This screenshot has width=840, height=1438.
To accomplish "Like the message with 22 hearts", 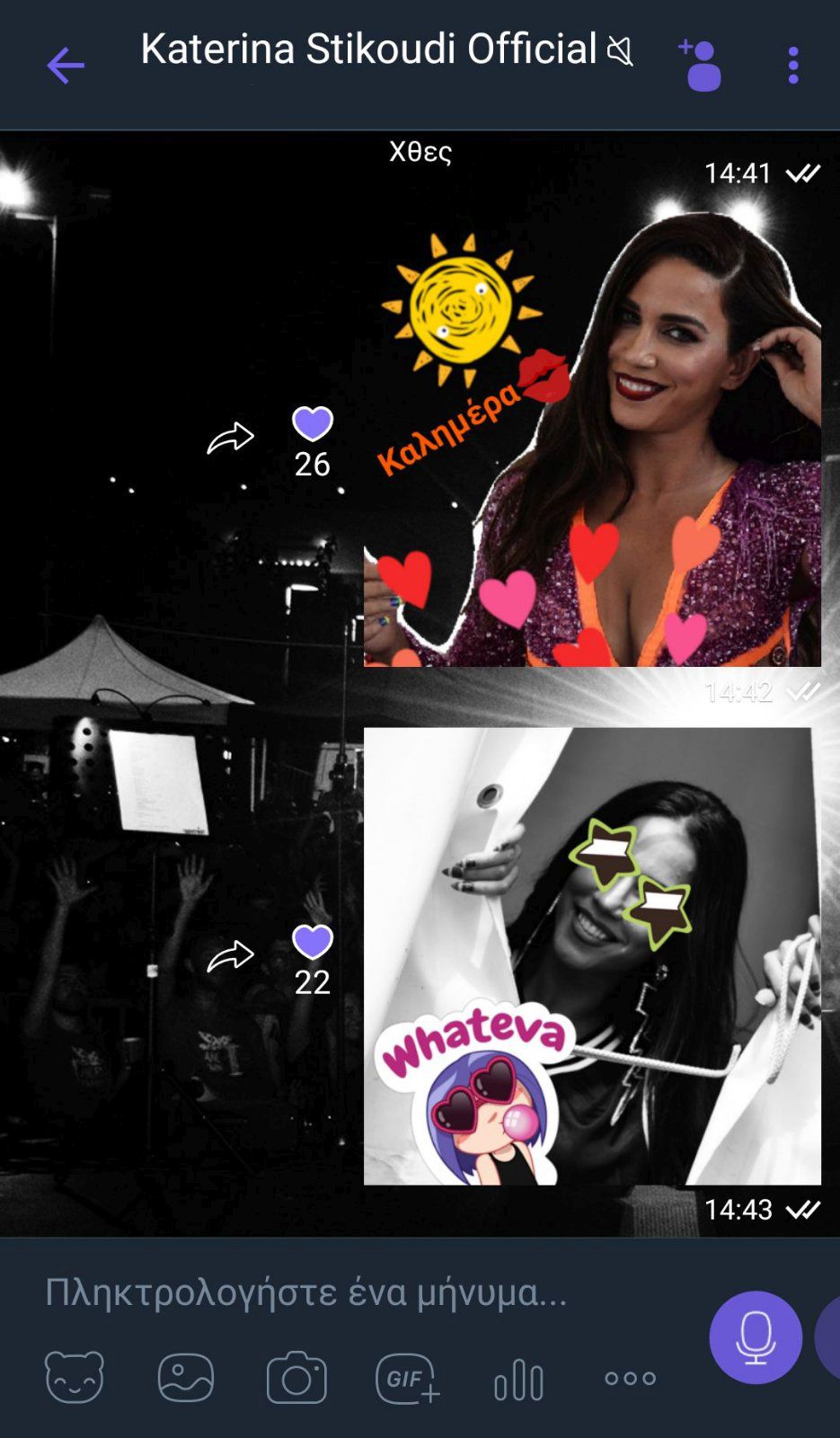I will click(313, 941).
